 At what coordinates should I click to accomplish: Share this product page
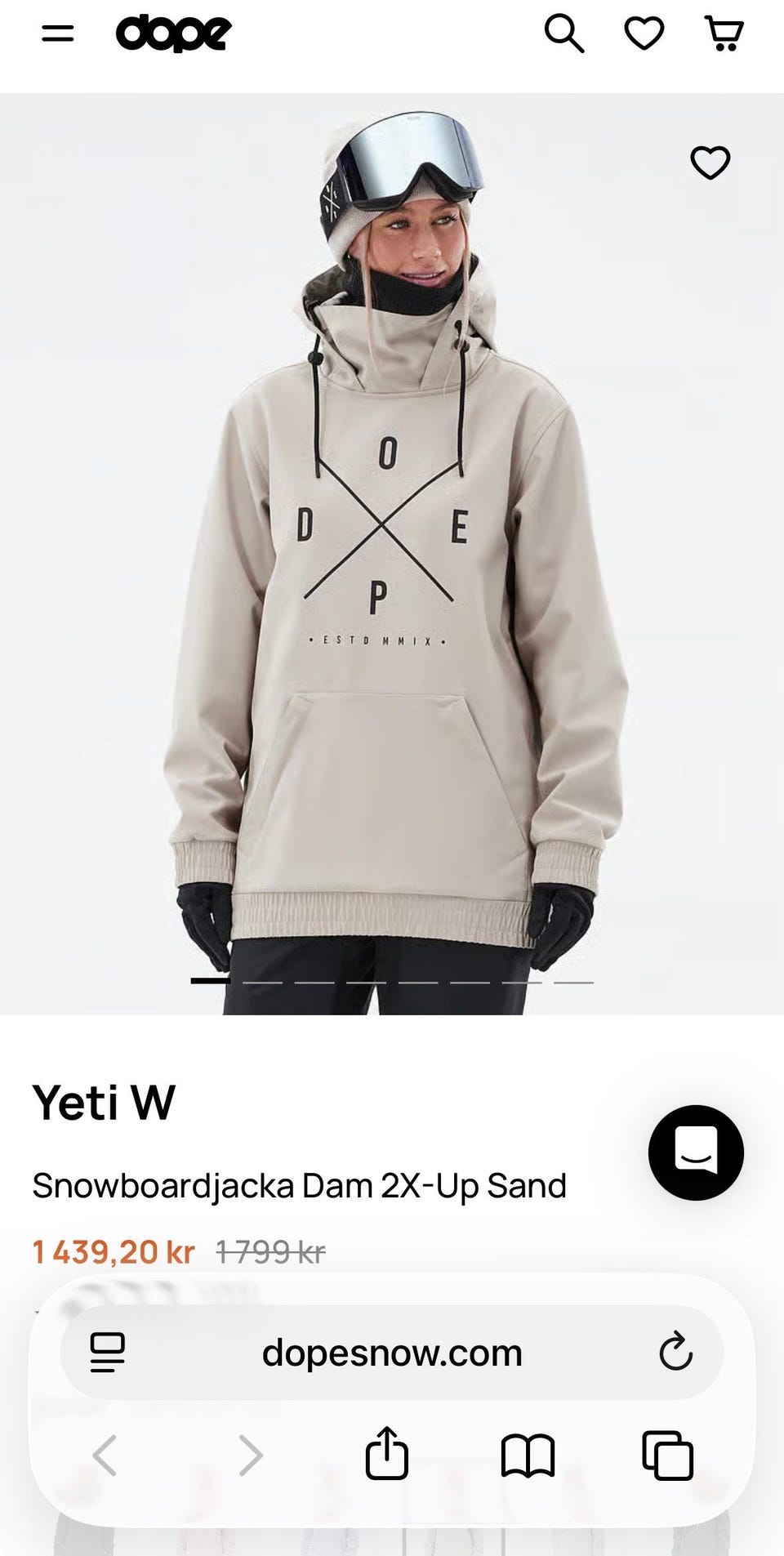pyautogui.click(x=386, y=1453)
